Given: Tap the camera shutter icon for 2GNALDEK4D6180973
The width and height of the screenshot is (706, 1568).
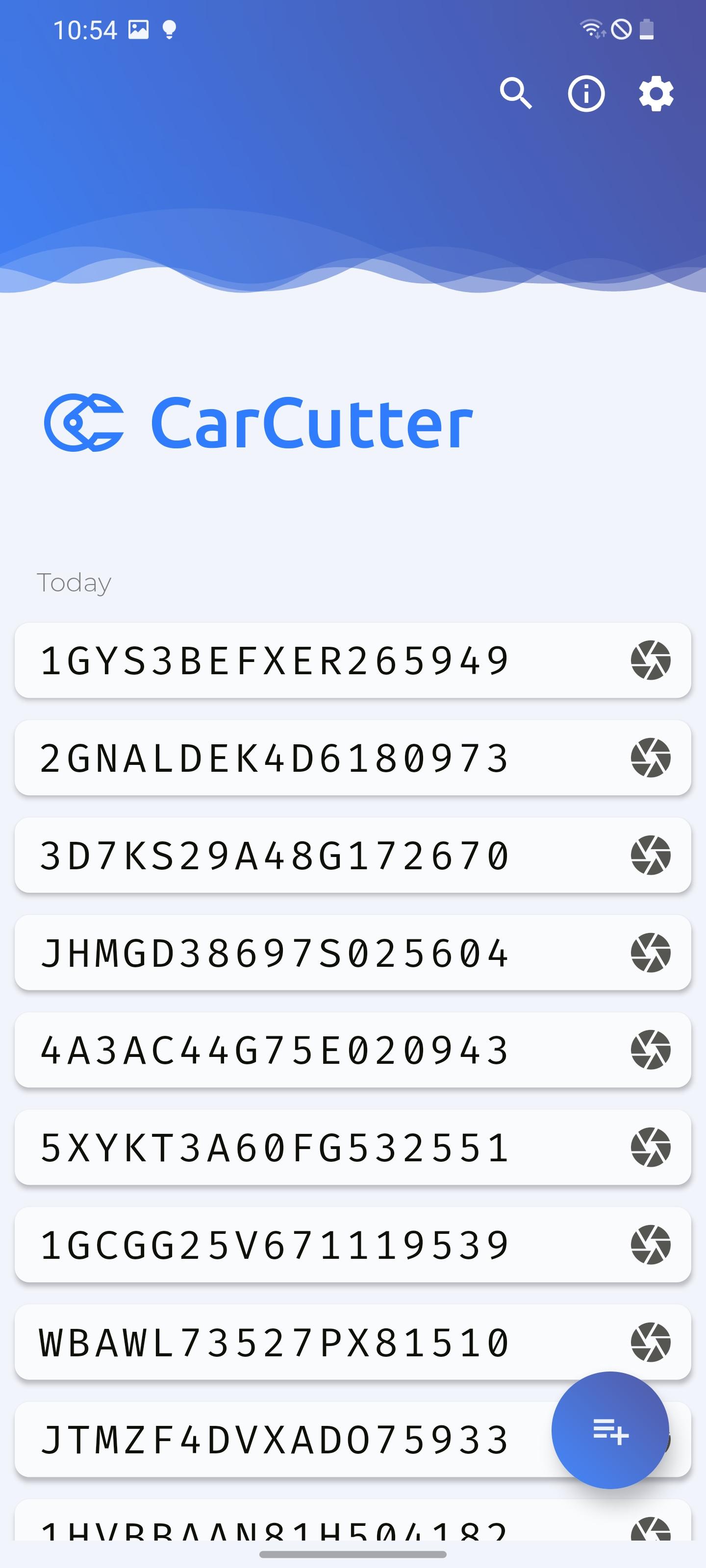Looking at the screenshot, I should (651, 758).
